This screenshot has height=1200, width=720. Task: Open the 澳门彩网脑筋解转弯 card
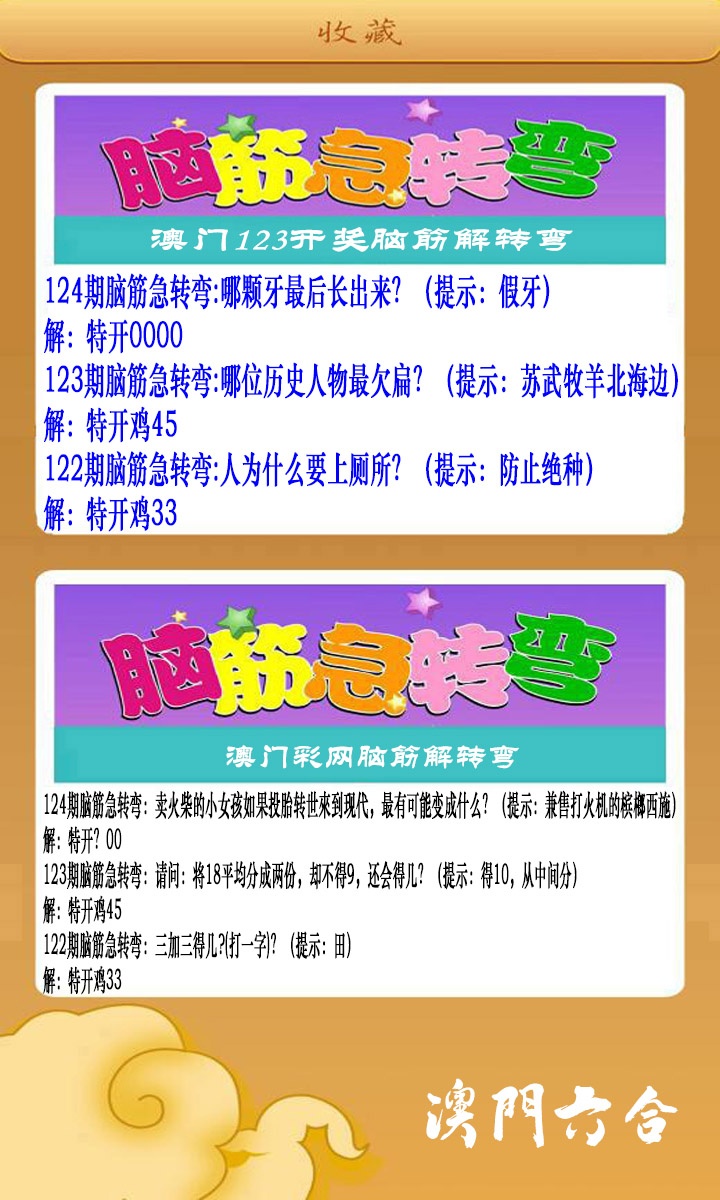point(360,785)
